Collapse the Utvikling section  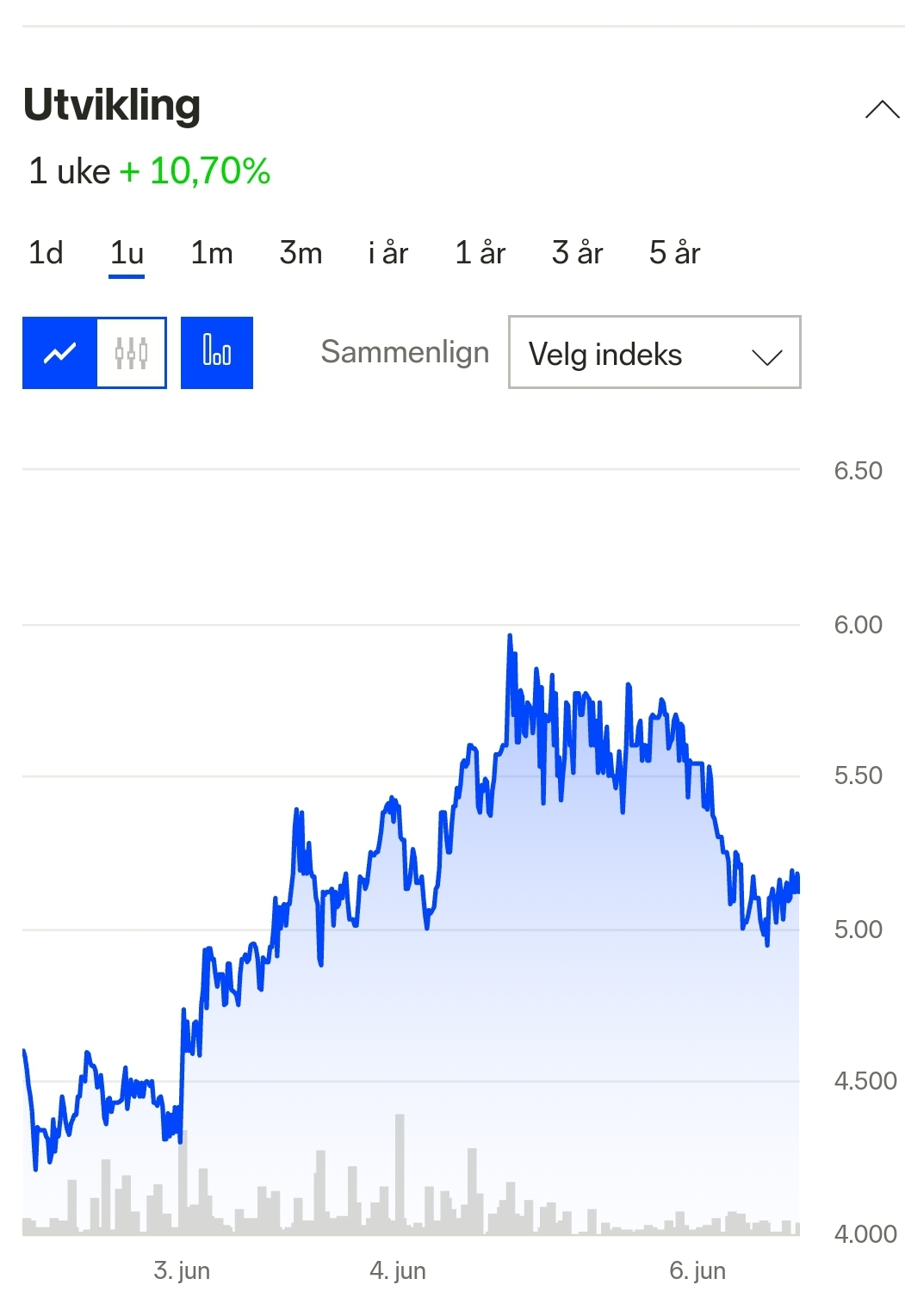click(x=882, y=109)
